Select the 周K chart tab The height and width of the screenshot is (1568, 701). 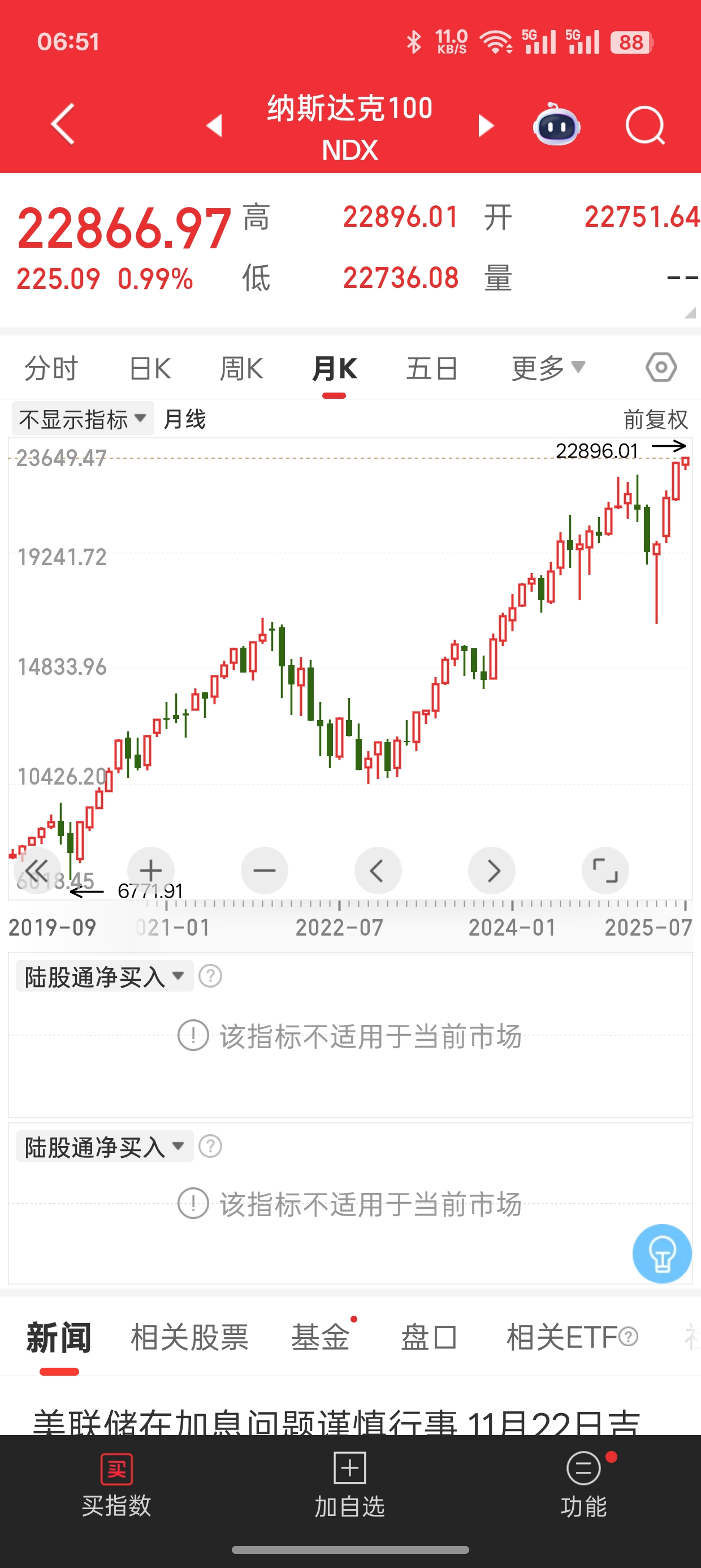click(241, 369)
